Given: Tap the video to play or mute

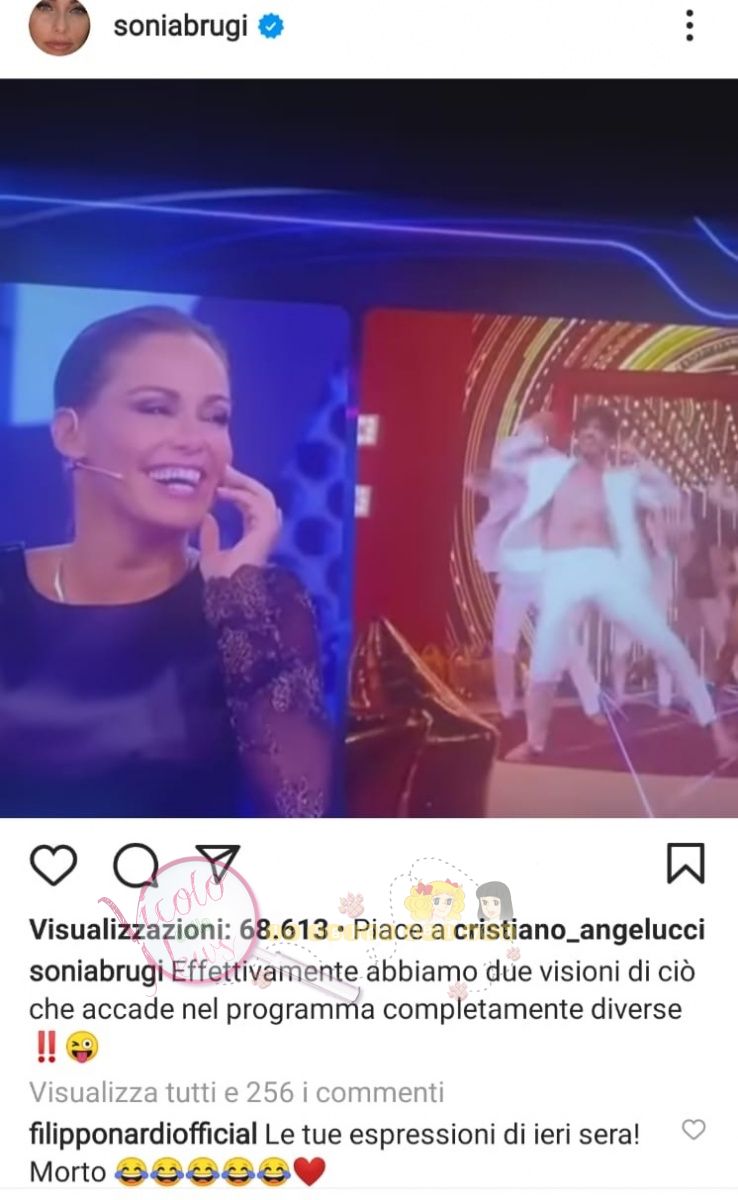Looking at the screenshot, I should [x=369, y=448].
